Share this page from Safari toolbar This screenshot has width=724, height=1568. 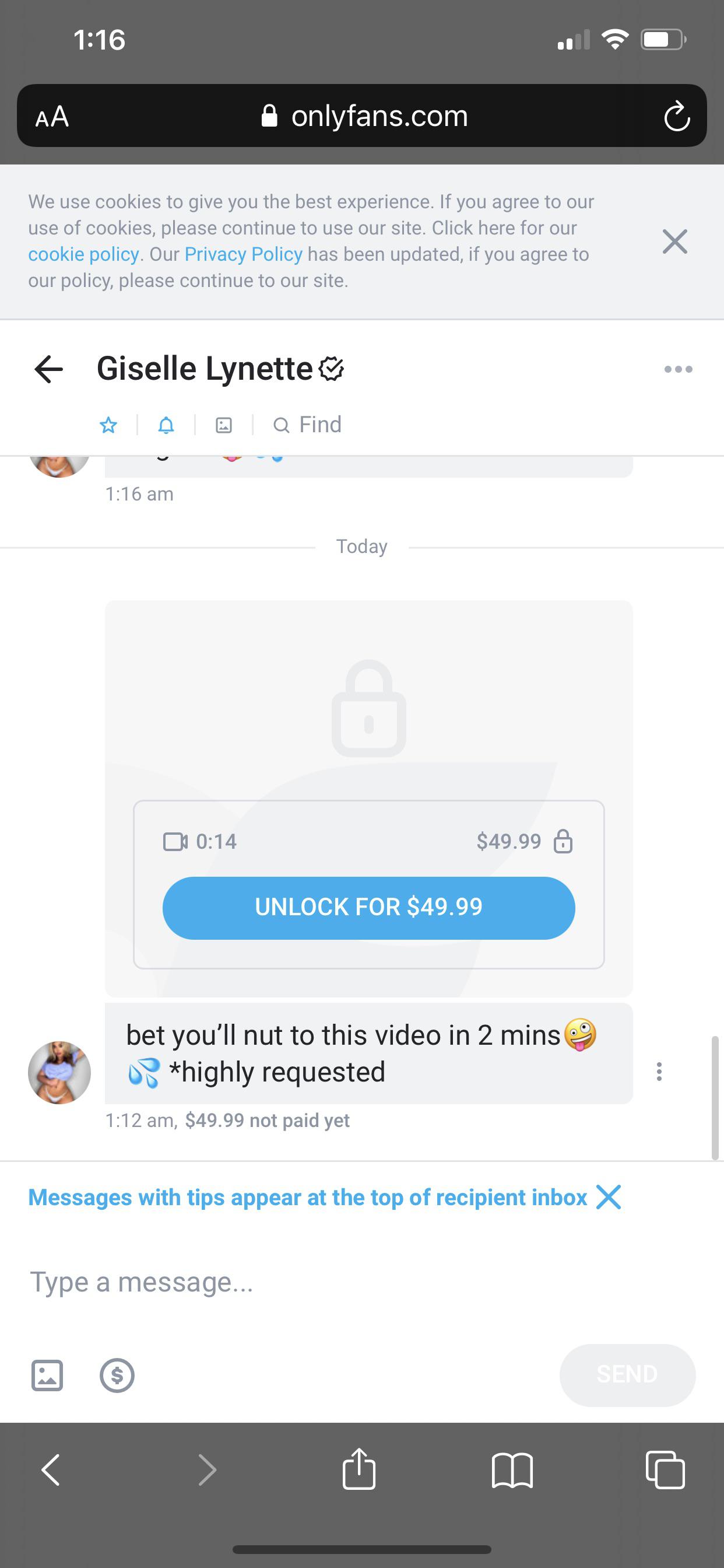[359, 1470]
